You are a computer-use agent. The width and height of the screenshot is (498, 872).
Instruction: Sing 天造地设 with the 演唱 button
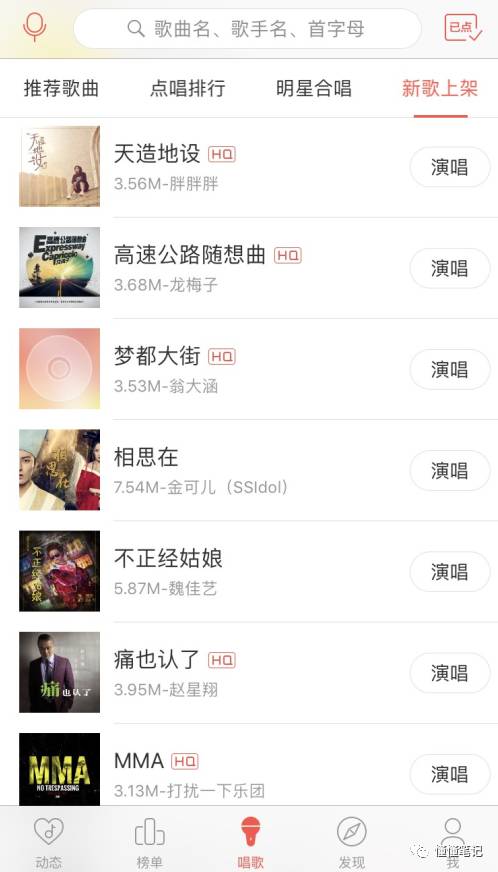coord(450,167)
